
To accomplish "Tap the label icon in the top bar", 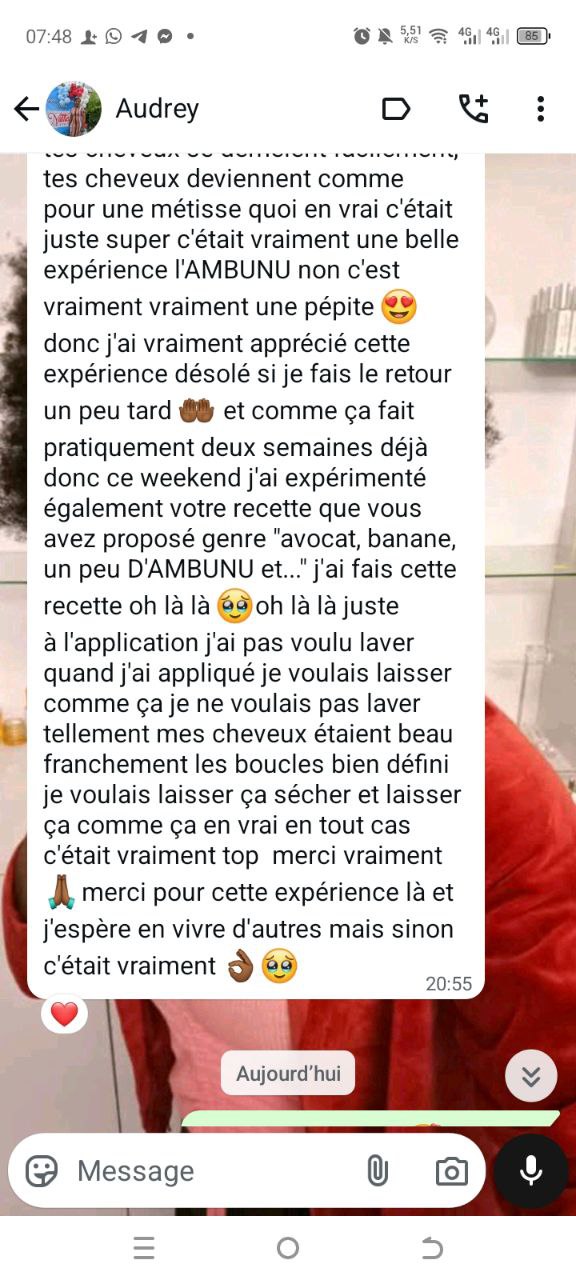I will [397, 109].
